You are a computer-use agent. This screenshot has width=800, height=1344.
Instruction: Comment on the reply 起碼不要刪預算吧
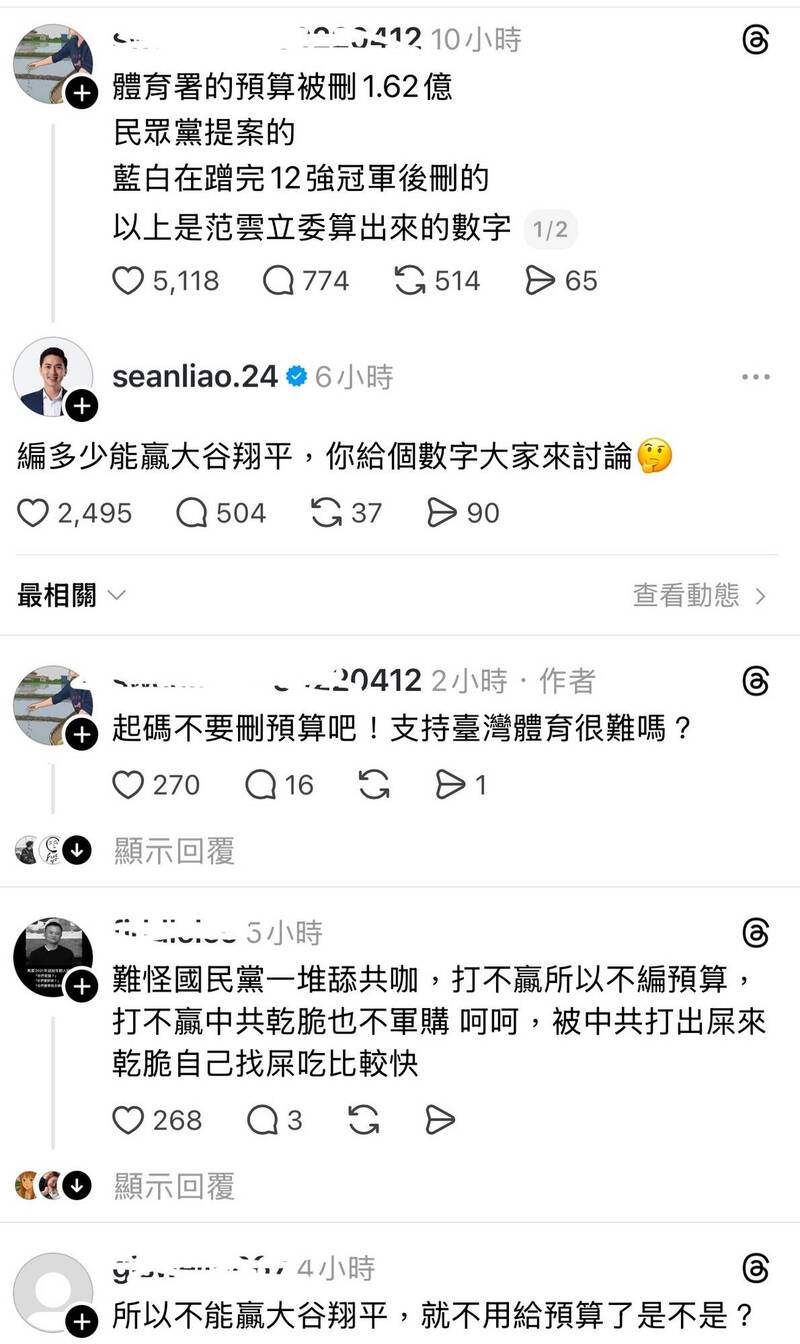point(262,785)
